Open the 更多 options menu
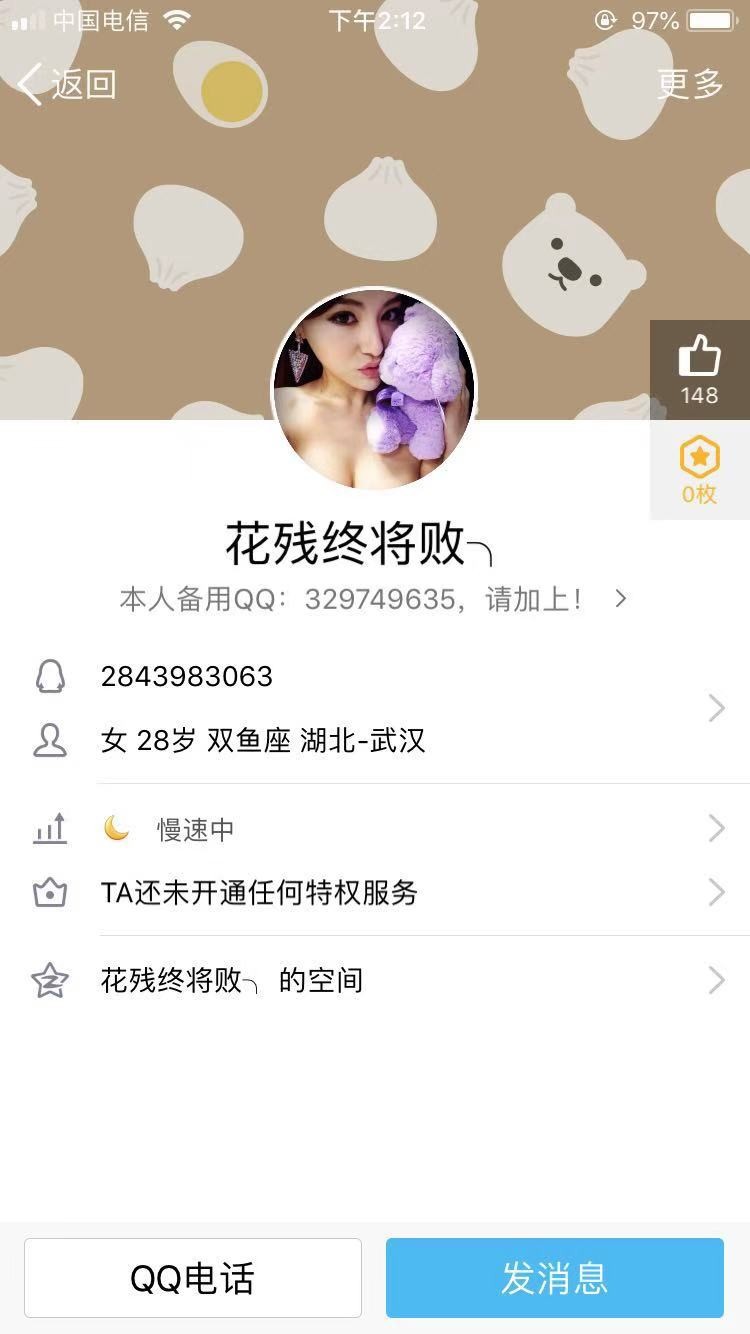750x1334 pixels. coord(690,84)
